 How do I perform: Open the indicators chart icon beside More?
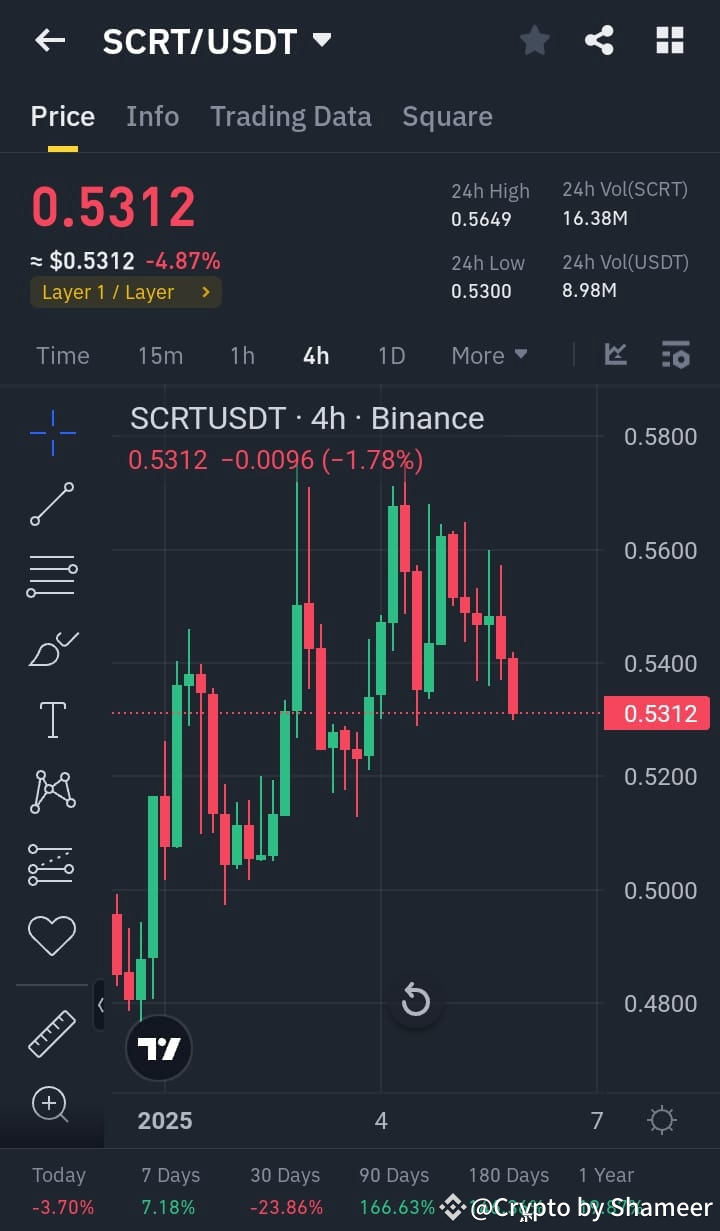615,355
